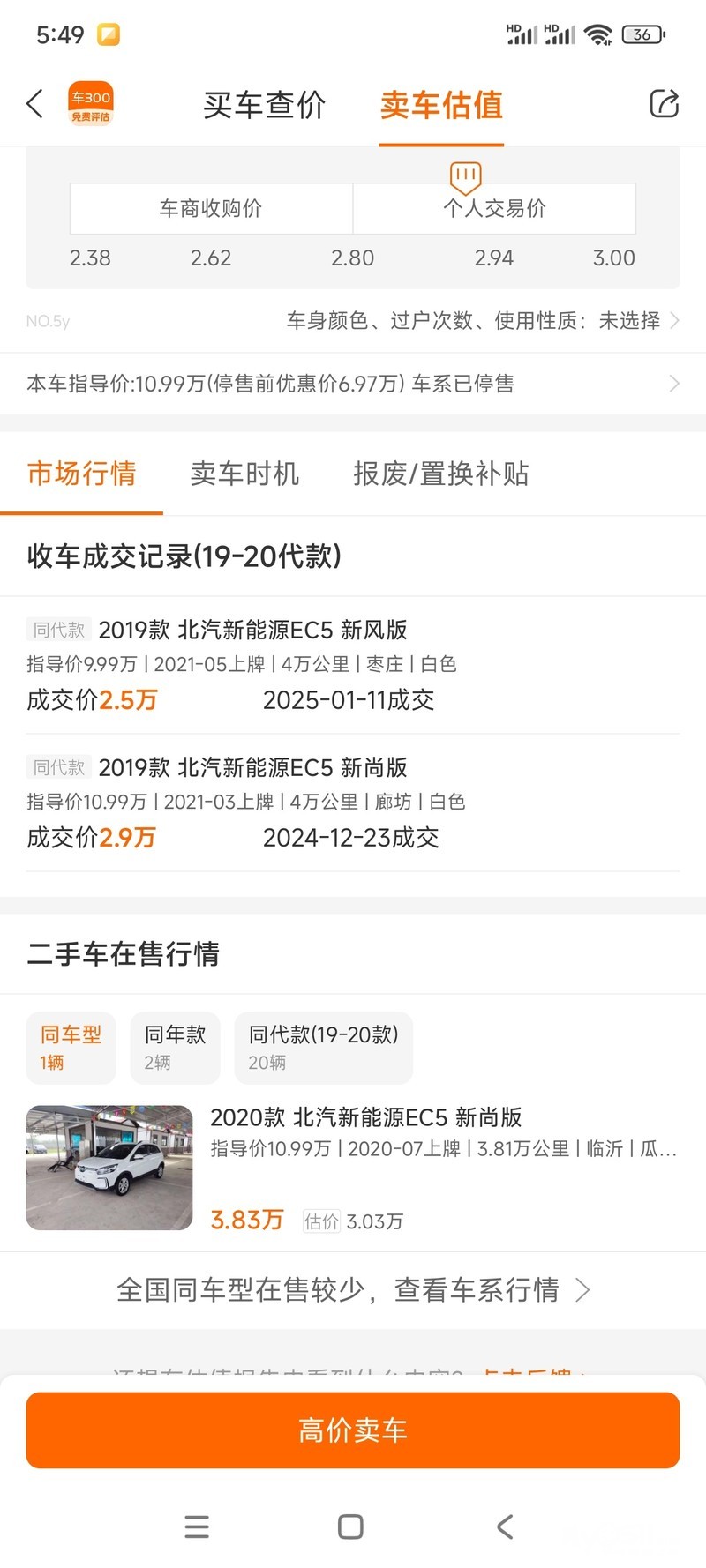Go to the phone's home screen
Image resolution: width=706 pixels, height=1568 pixels.
pyautogui.click(x=350, y=1527)
